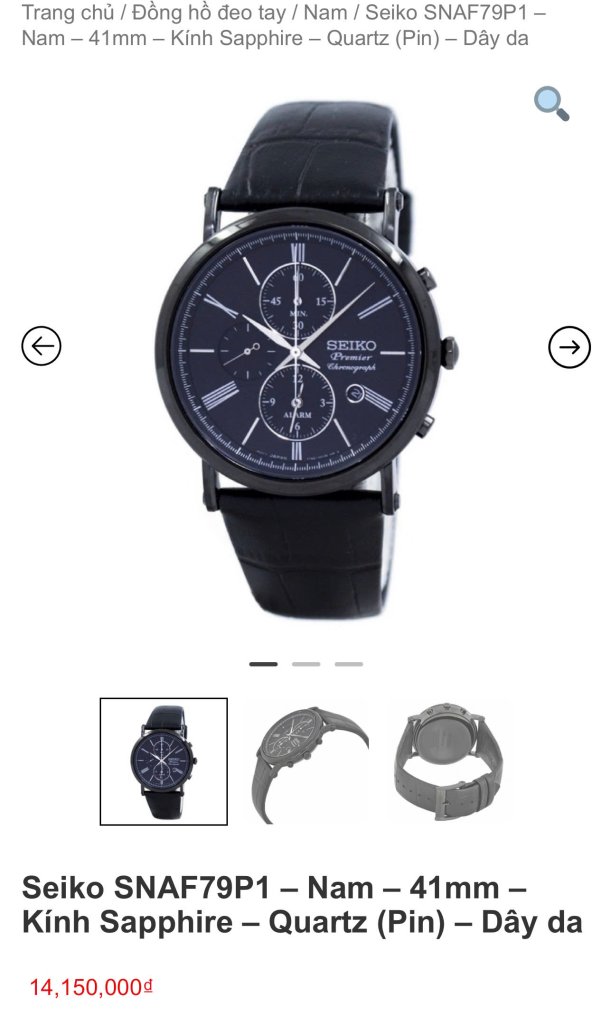Open the Trang chủ breadcrumb link
This screenshot has height=1024, width=601.
68,12
